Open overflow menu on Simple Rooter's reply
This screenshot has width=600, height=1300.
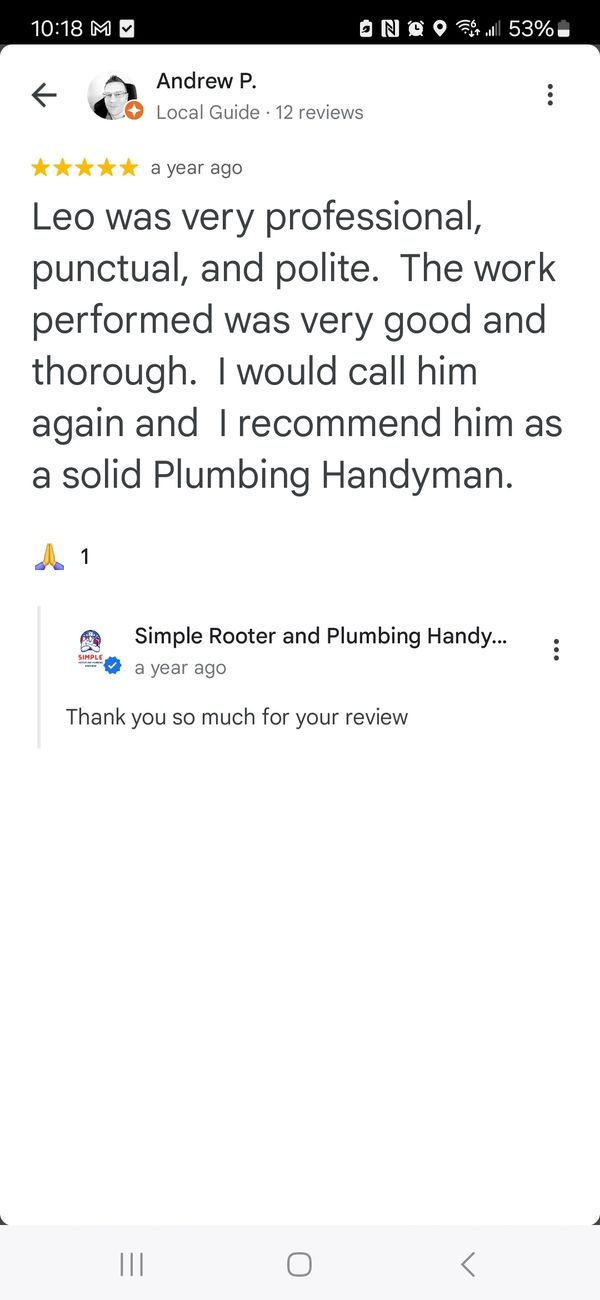556,650
